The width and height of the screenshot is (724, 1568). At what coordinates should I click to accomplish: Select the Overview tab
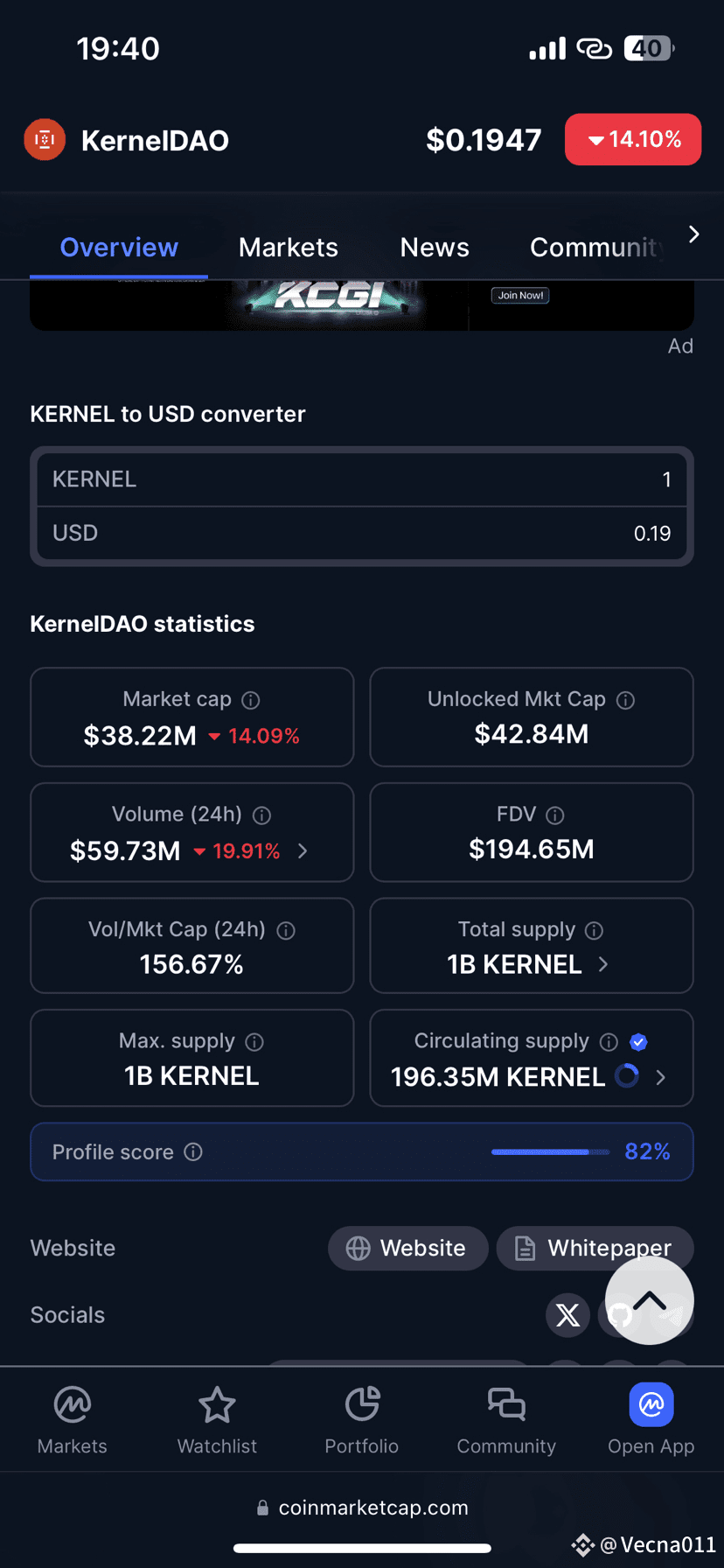119,248
